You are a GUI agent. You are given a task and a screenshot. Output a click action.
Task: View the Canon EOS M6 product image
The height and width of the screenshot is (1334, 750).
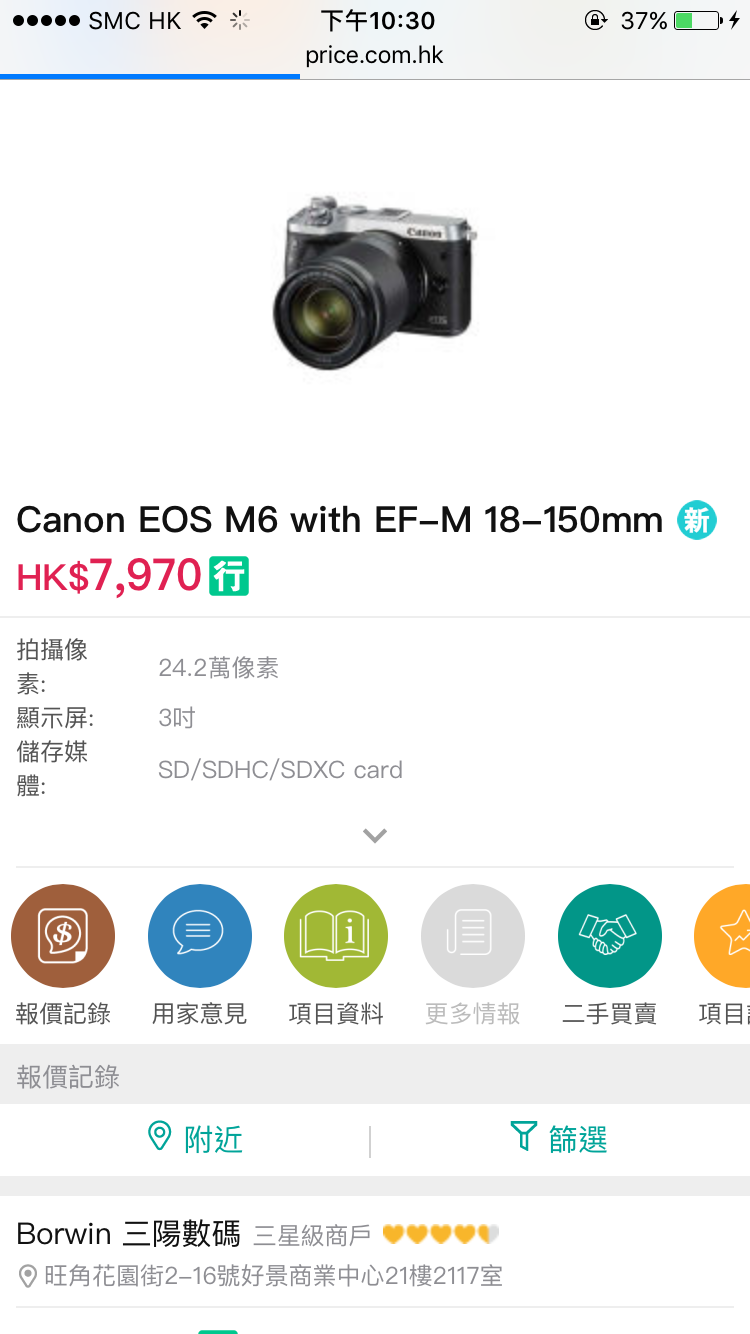click(x=375, y=283)
